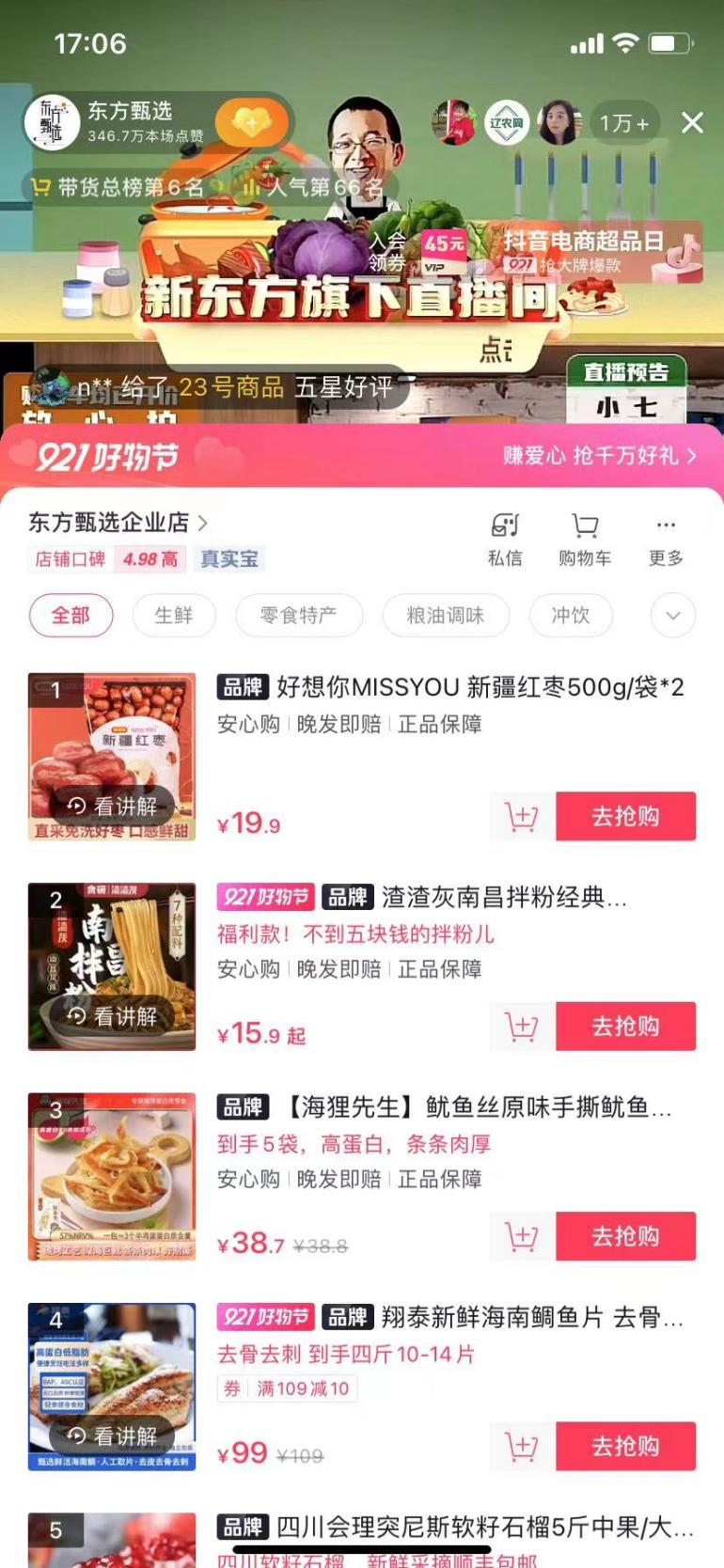This screenshot has height=1568, width=724.
Task: Add 渣渣灰南昌拌粉 to the cart
Action: click(x=522, y=1027)
